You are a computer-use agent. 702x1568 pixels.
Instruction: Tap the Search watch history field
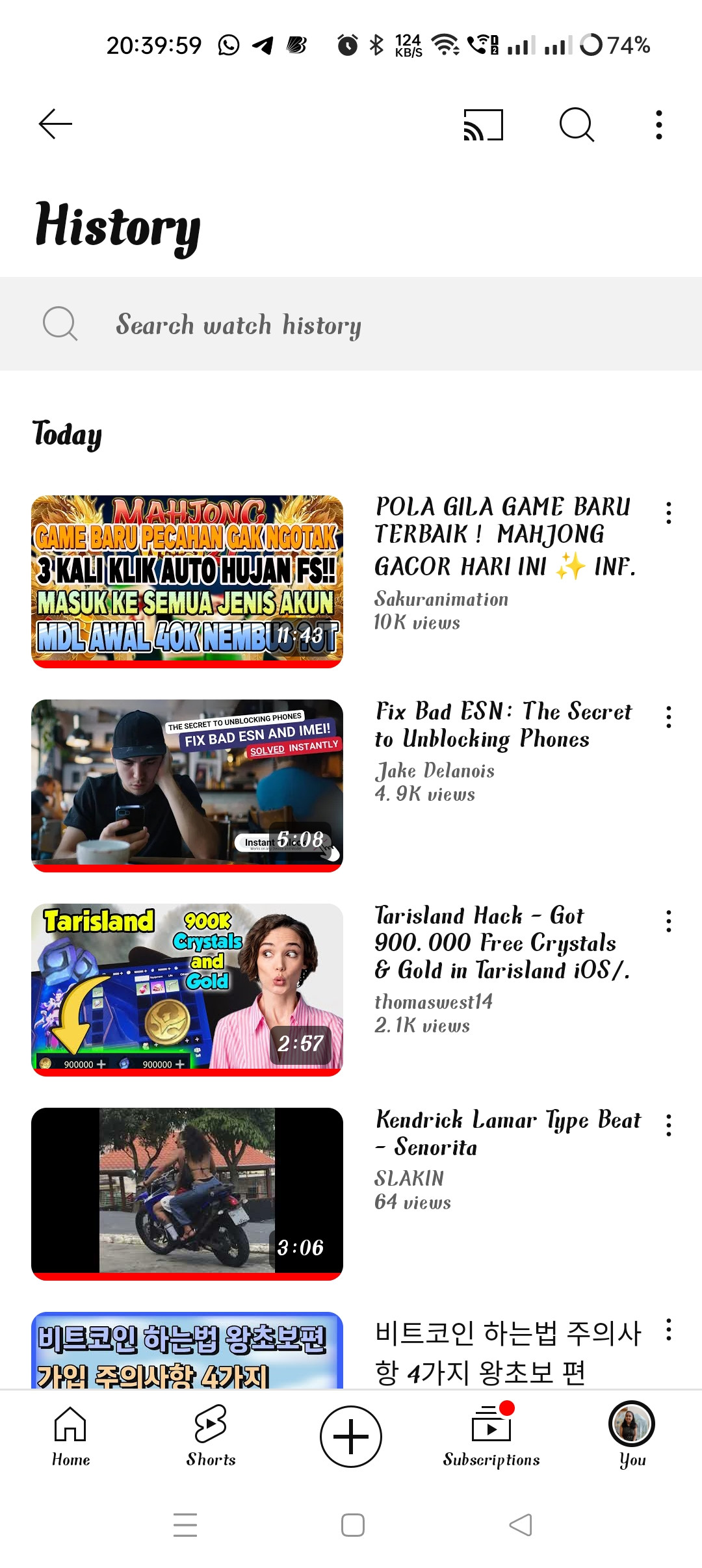351,324
